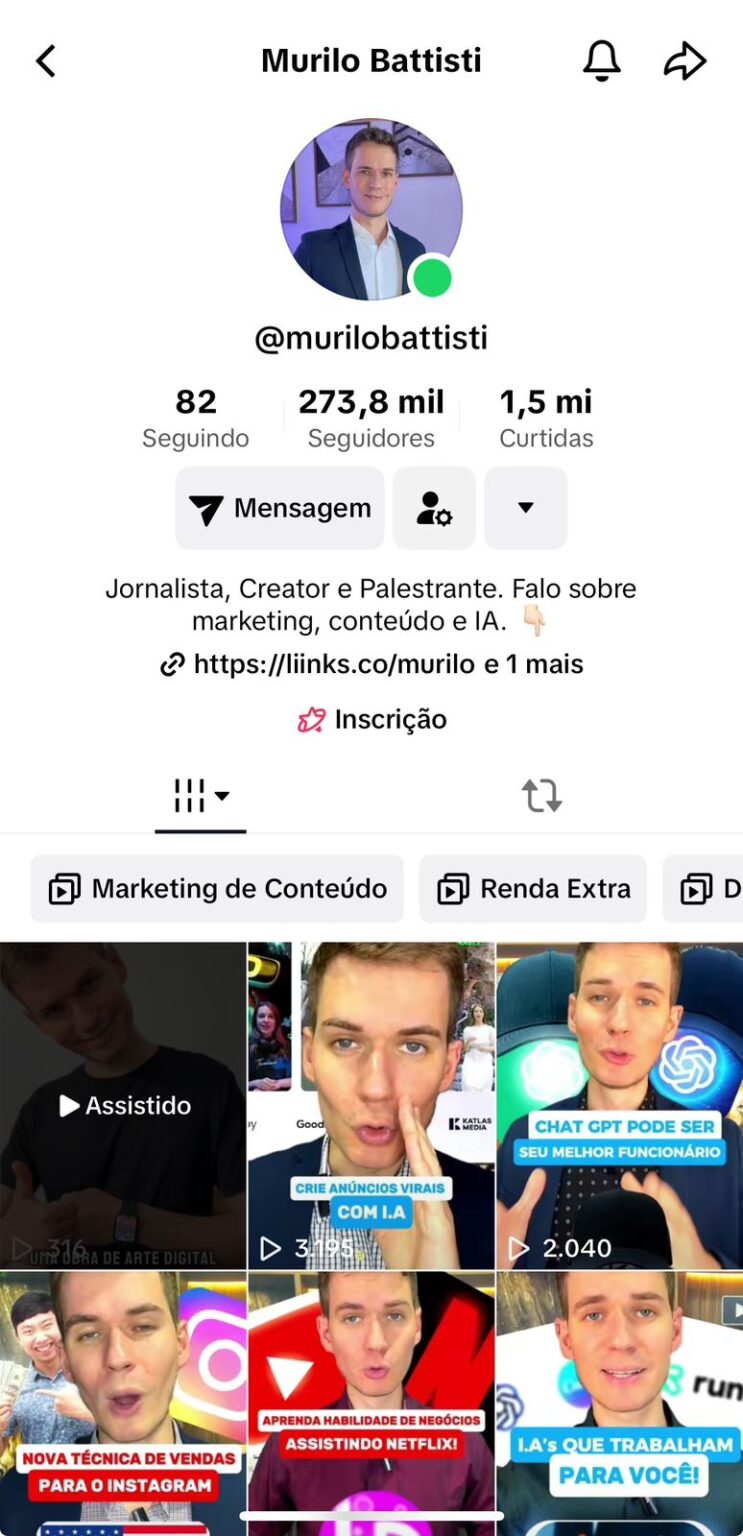
Task: Play the Crie Anúncios Virais com I.A video
Action: [371, 1106]
